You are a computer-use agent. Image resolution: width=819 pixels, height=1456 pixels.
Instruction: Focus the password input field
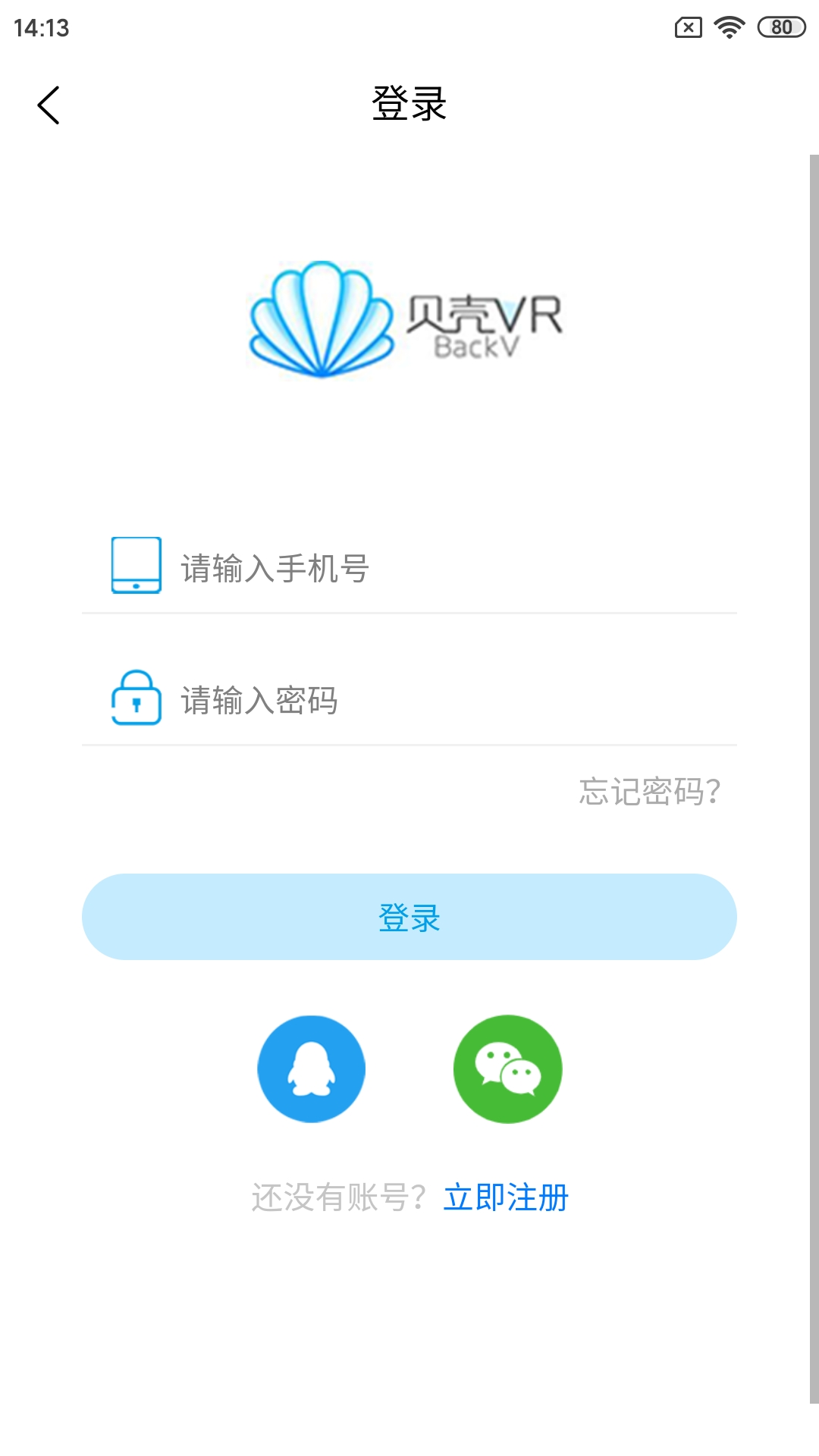(409, 700)
